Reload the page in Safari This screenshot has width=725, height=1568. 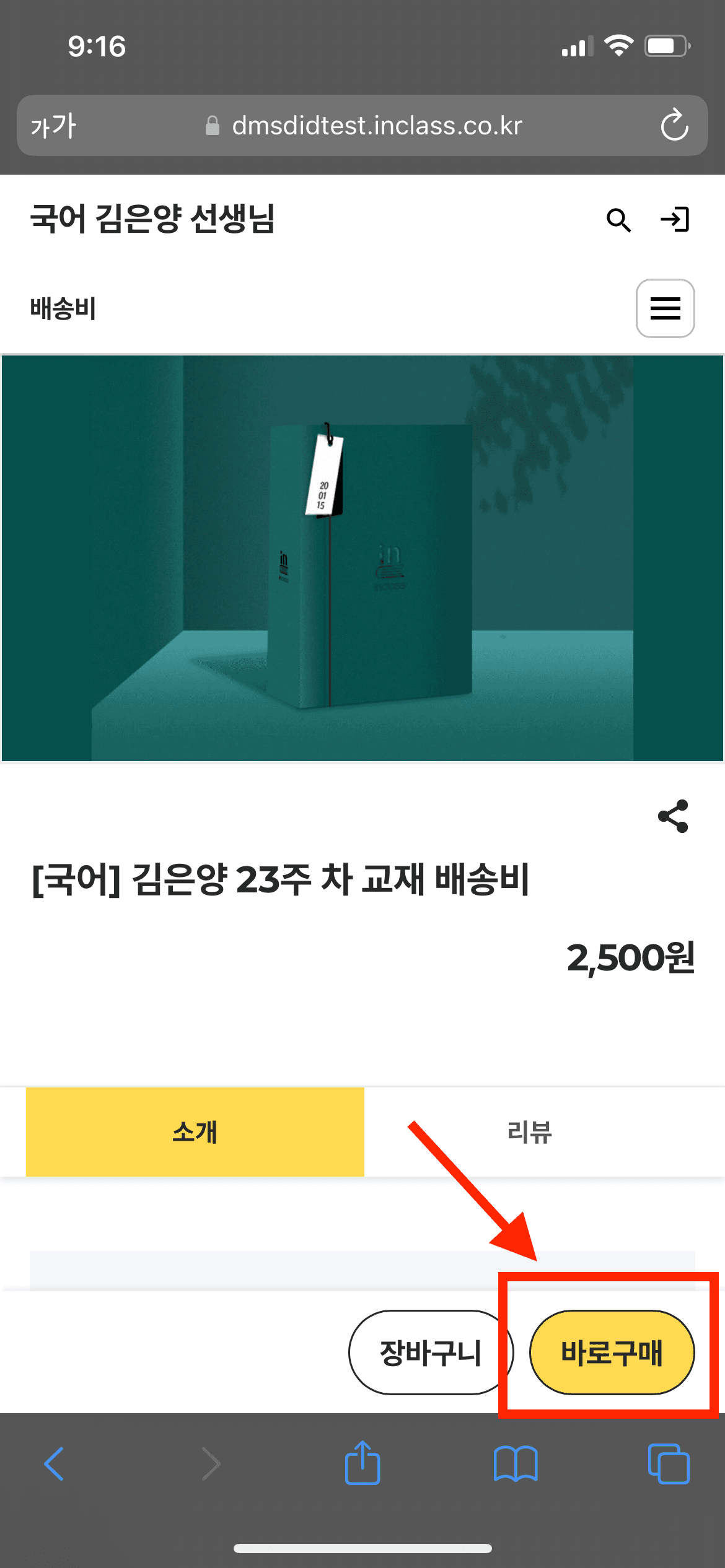click(674, 125)
